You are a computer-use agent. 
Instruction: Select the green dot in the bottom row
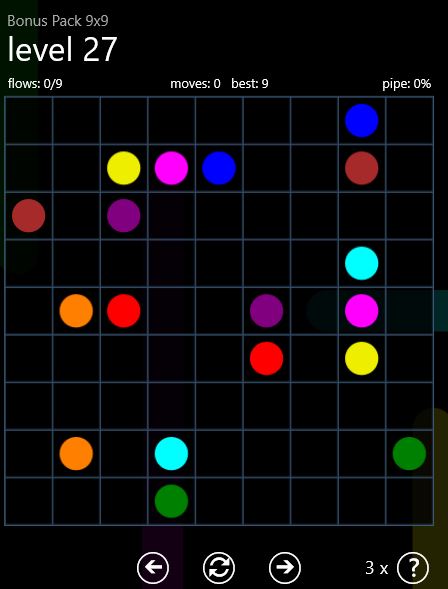(x=171, y=501)
